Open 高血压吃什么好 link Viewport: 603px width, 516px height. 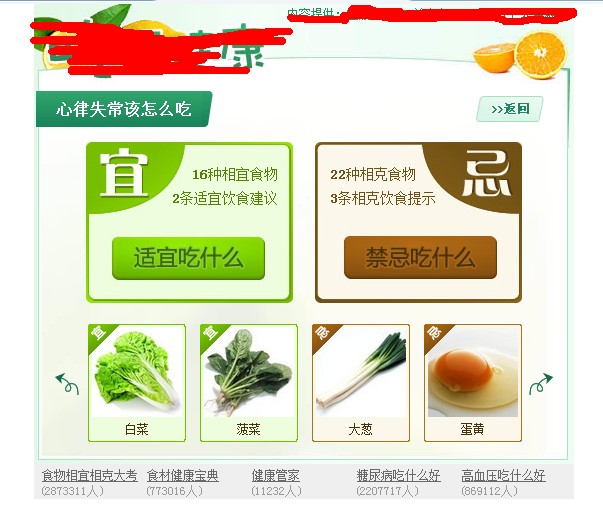tap(503, 476)
